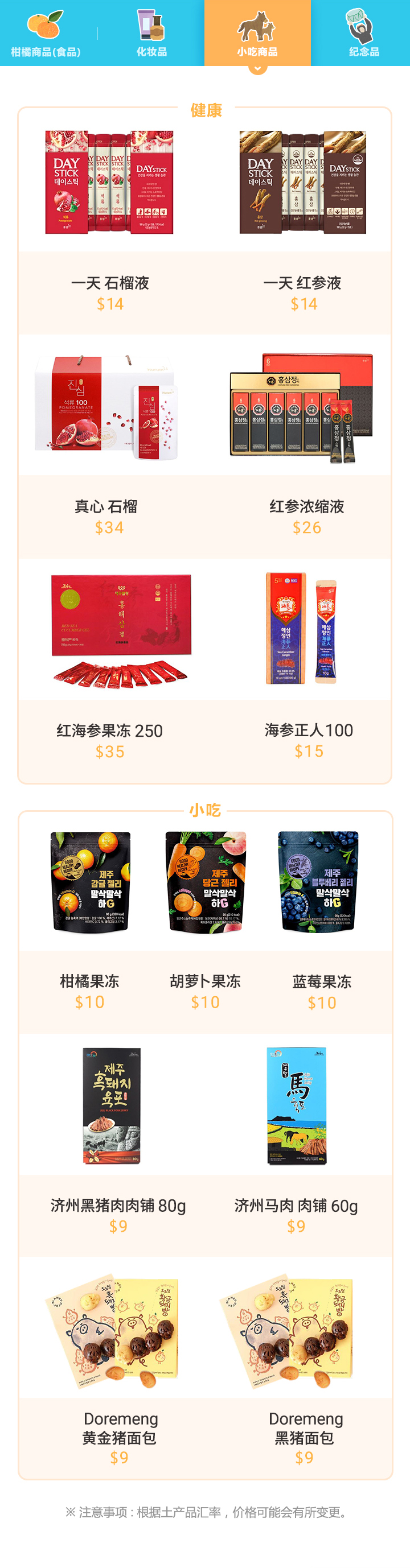410x1568 pixels.
Task: Open 济州马肉 肉铺 60g product
Action: pyautogui.click(x=297, y=1106)
